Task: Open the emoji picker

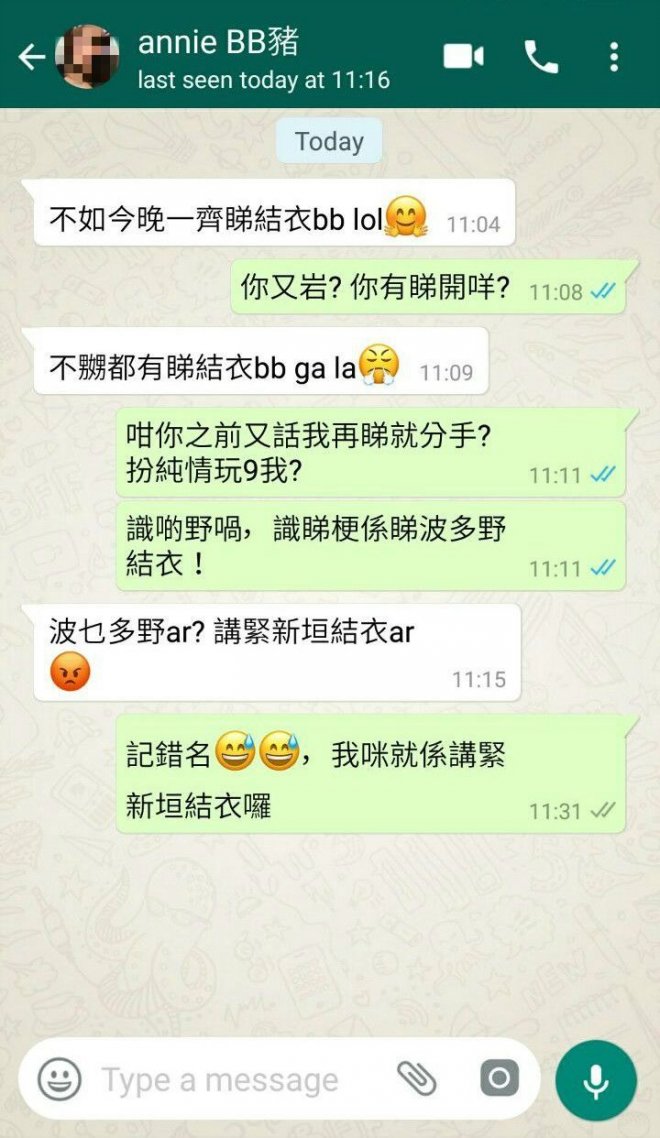Action: click(x=59, y=1079)
